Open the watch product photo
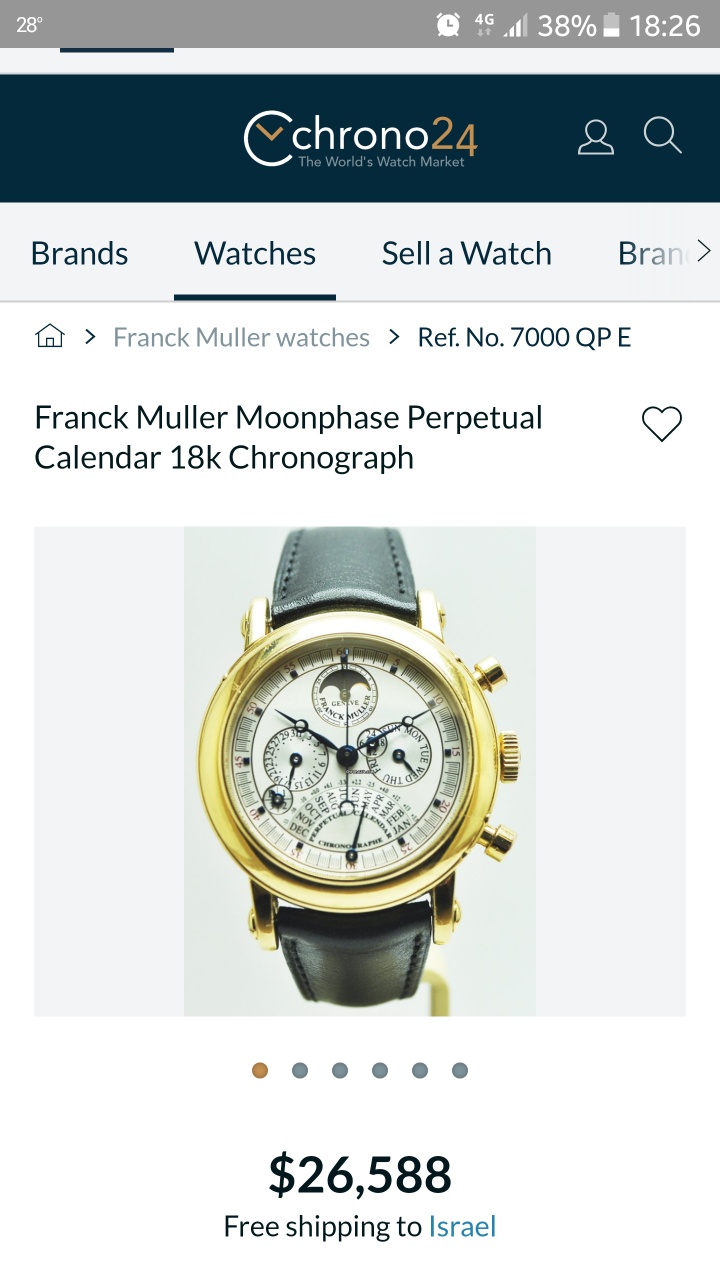This screenshot has width=720, height=1280. pos(360,771)
